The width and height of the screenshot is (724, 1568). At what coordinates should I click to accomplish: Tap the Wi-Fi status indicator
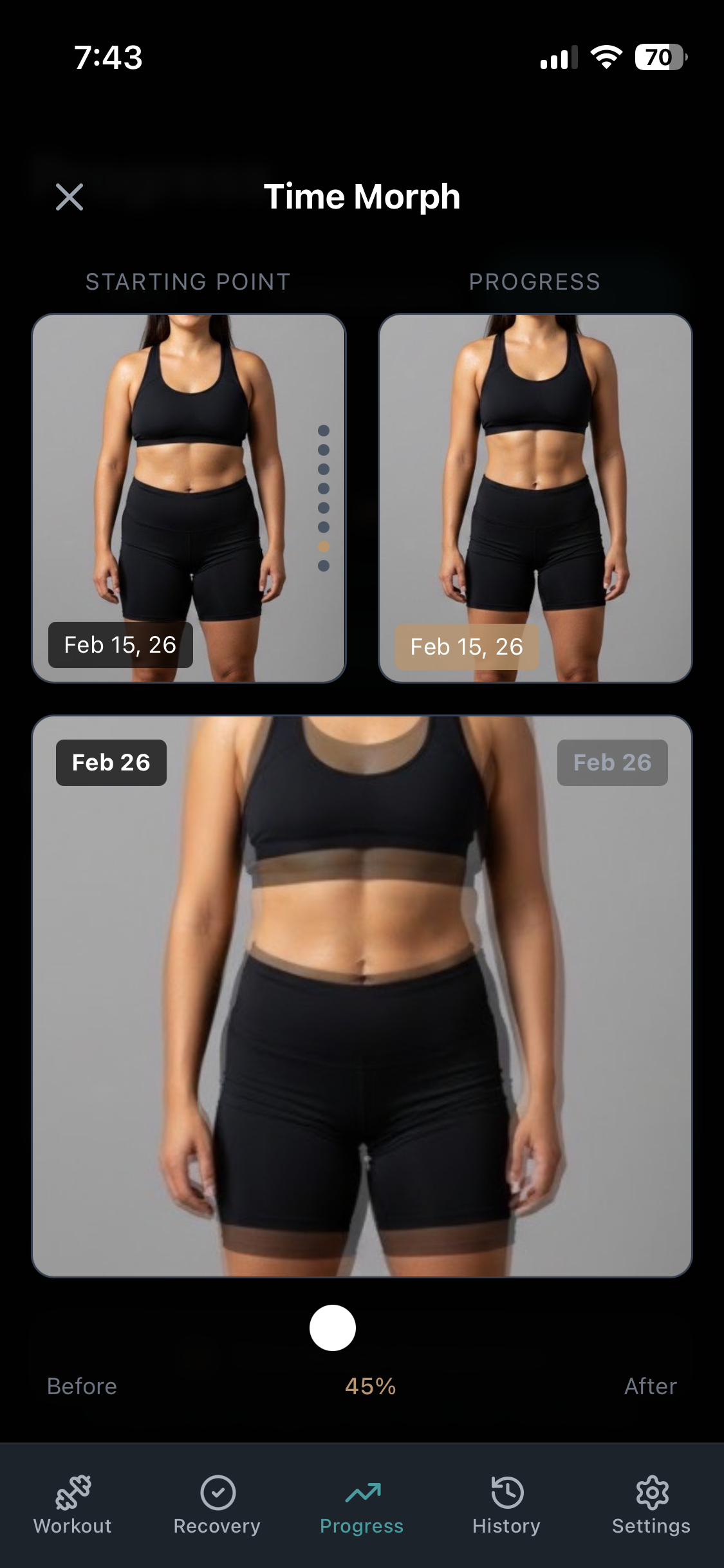coord(606,57)
